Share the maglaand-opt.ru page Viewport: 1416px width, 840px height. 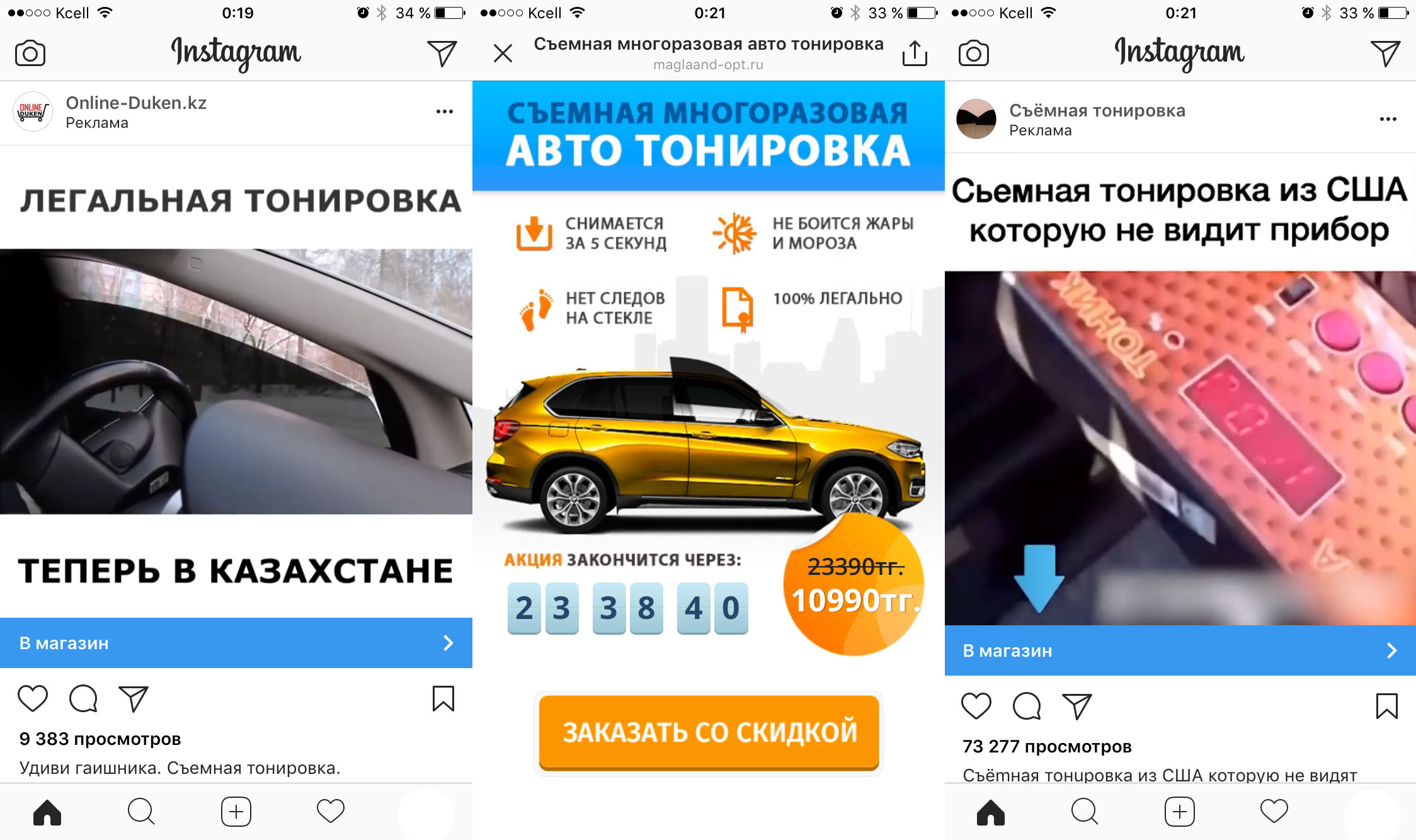[x=915, y=54]
